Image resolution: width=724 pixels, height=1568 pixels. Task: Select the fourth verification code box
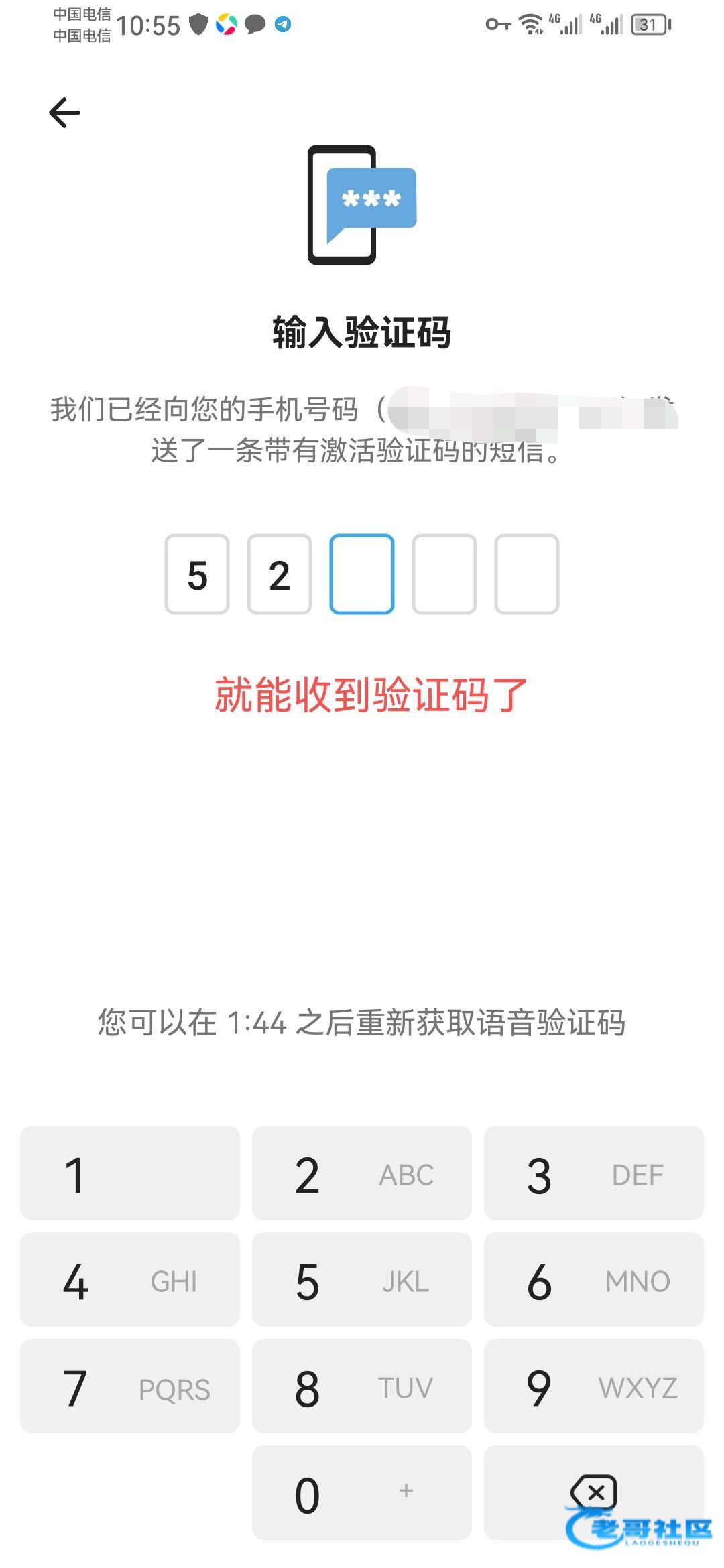444,574
